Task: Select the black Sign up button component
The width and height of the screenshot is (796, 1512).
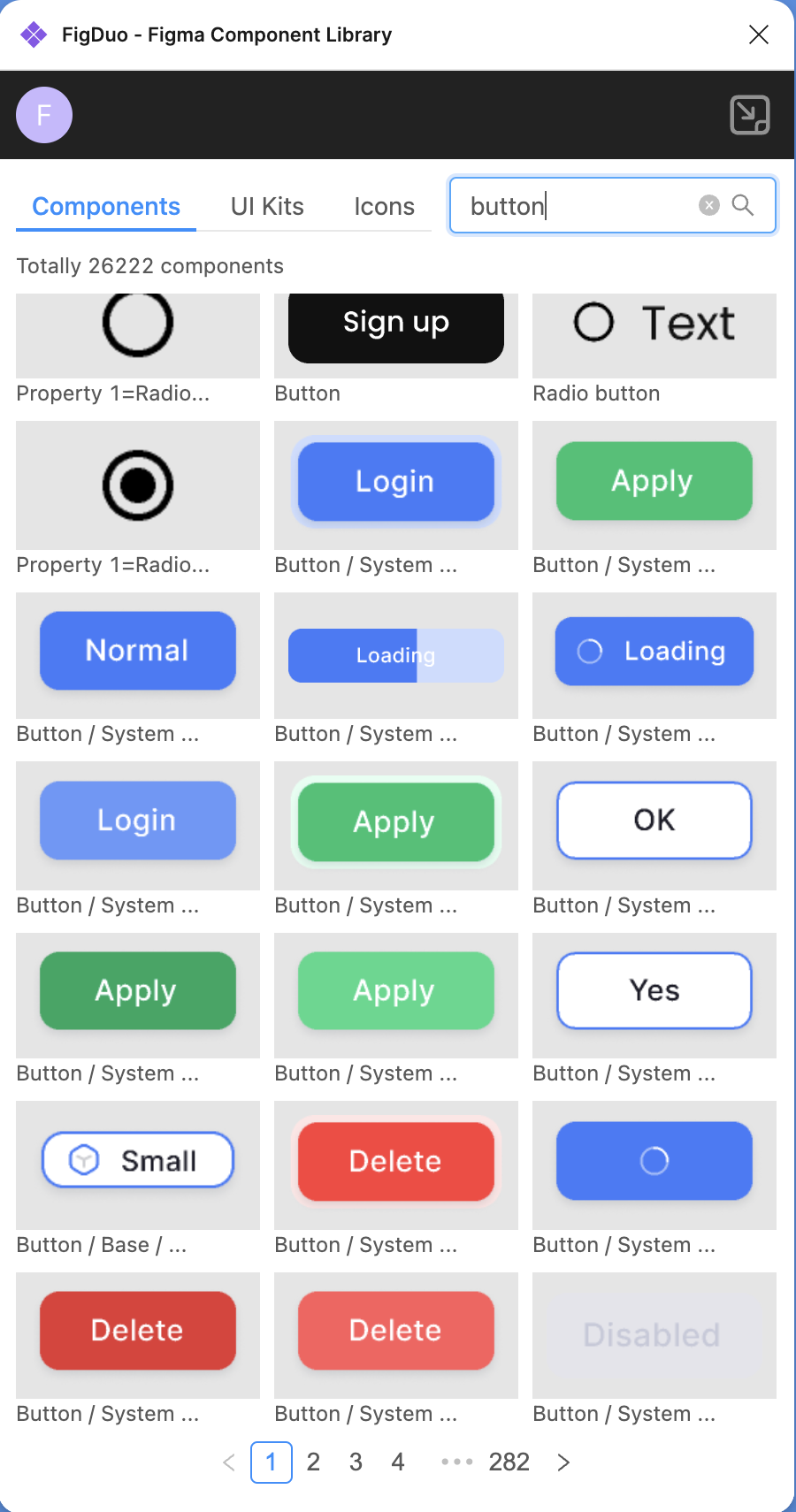Action: (x=396, y=336)
